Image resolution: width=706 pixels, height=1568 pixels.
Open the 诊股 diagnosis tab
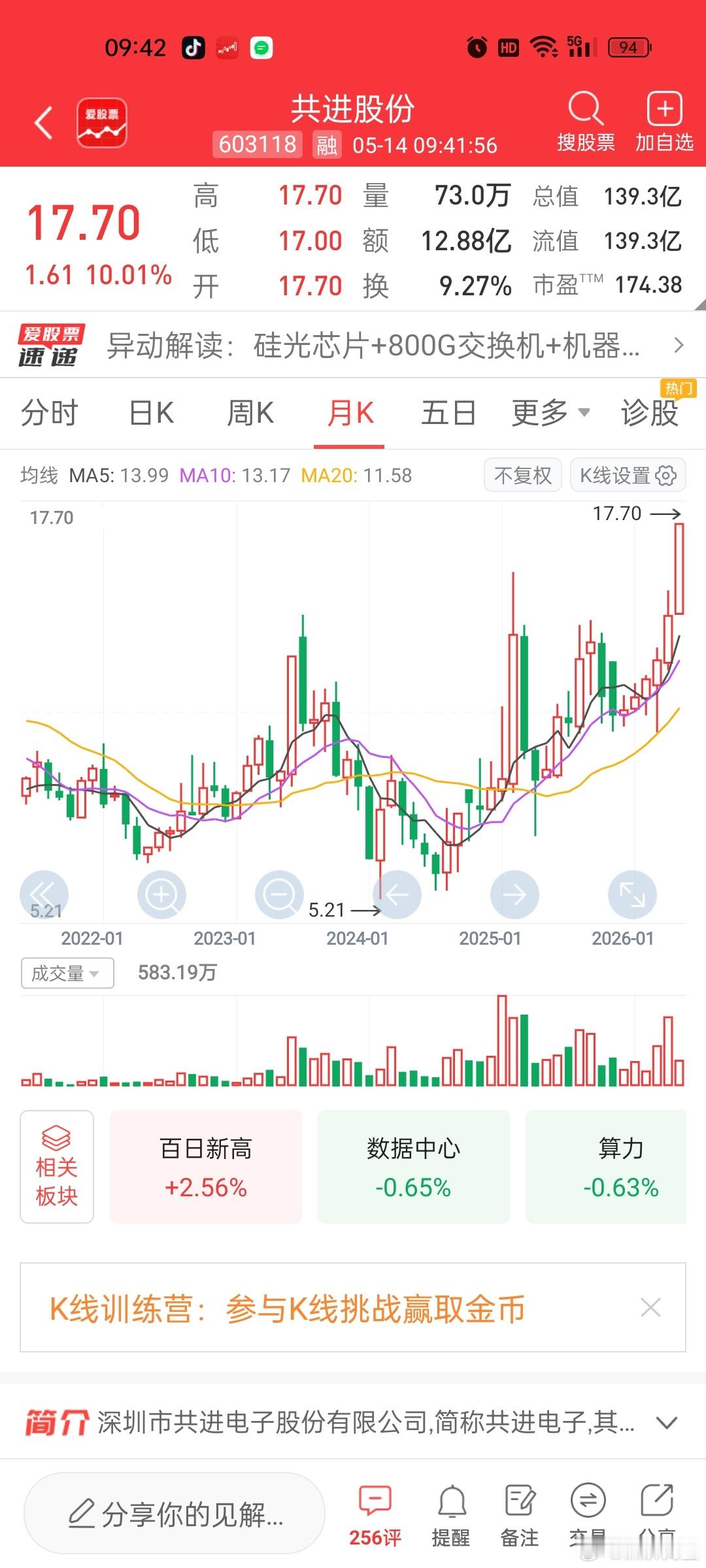pyautogui.click(x=650, y=413)
